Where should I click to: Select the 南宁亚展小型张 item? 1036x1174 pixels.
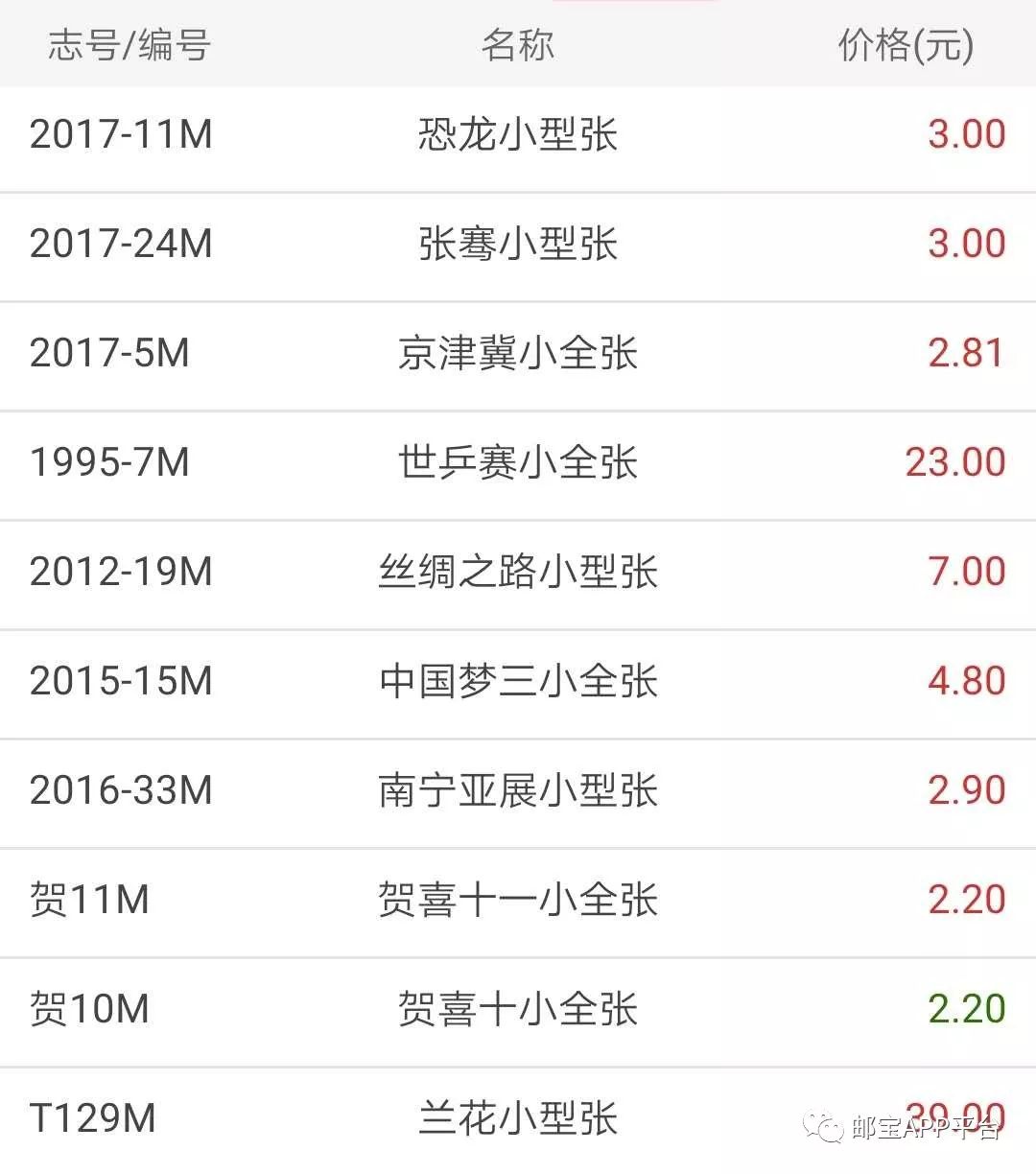pyautogui.click(x=518, y=791)
